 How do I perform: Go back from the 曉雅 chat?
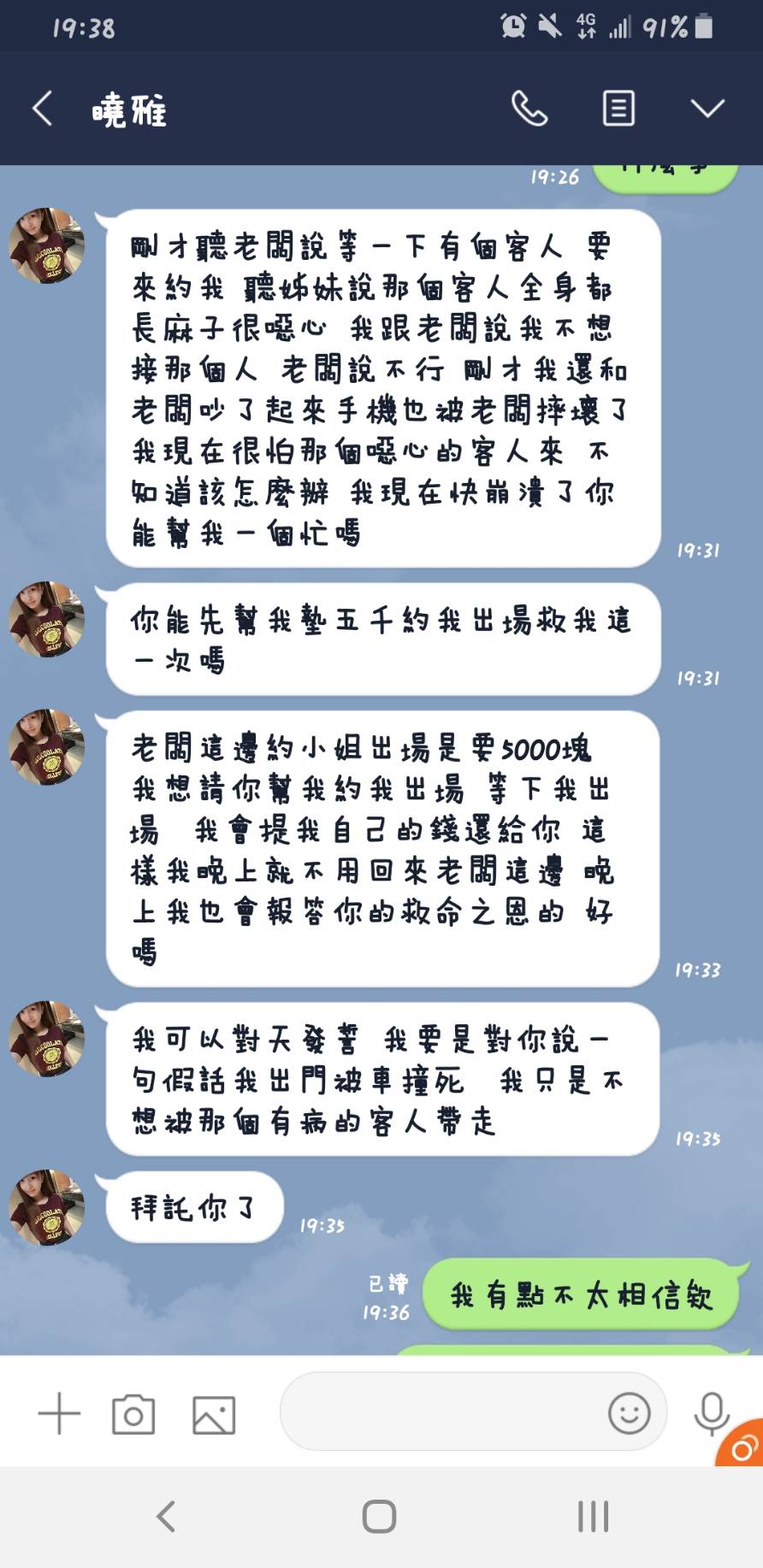tap(43, 109)
